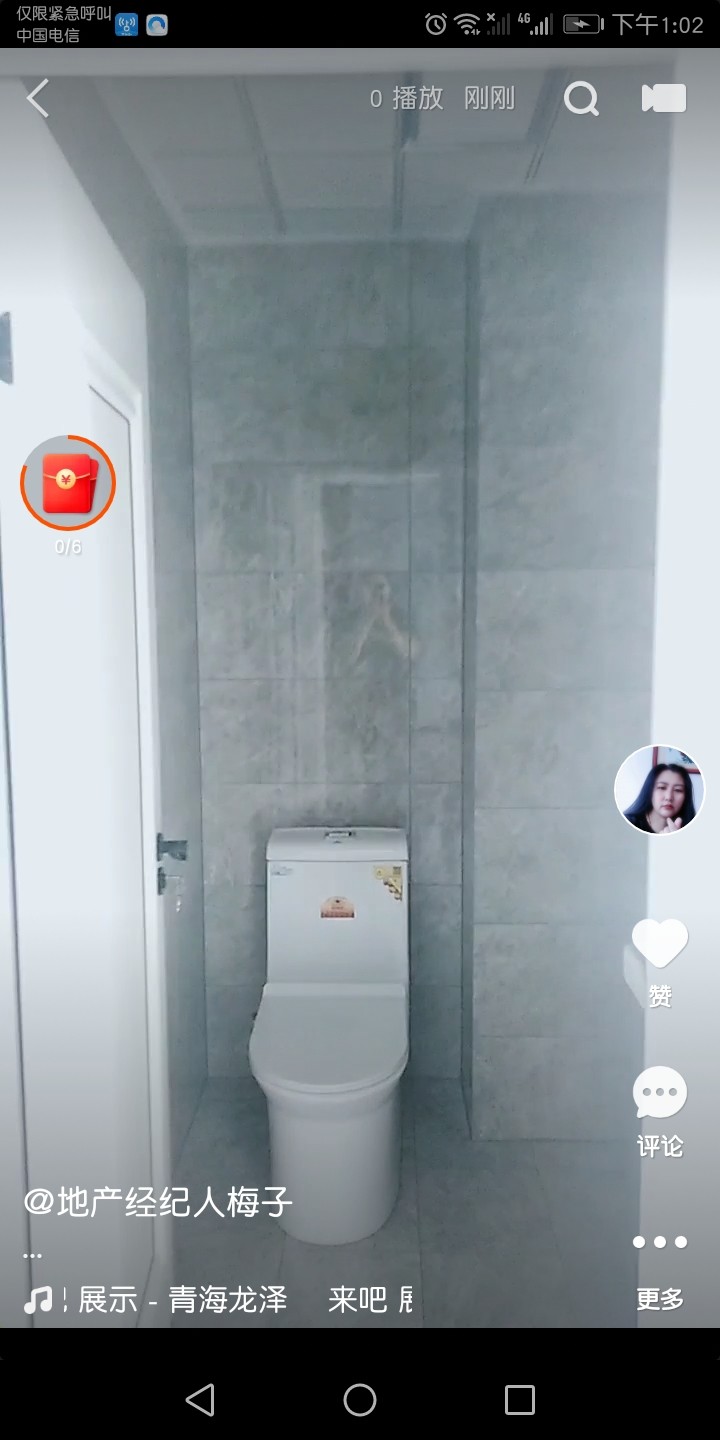This screenshot has height=1440, width=720.
Task: Open recent apps from navigation bar
Action: (x=520, y=1400)
